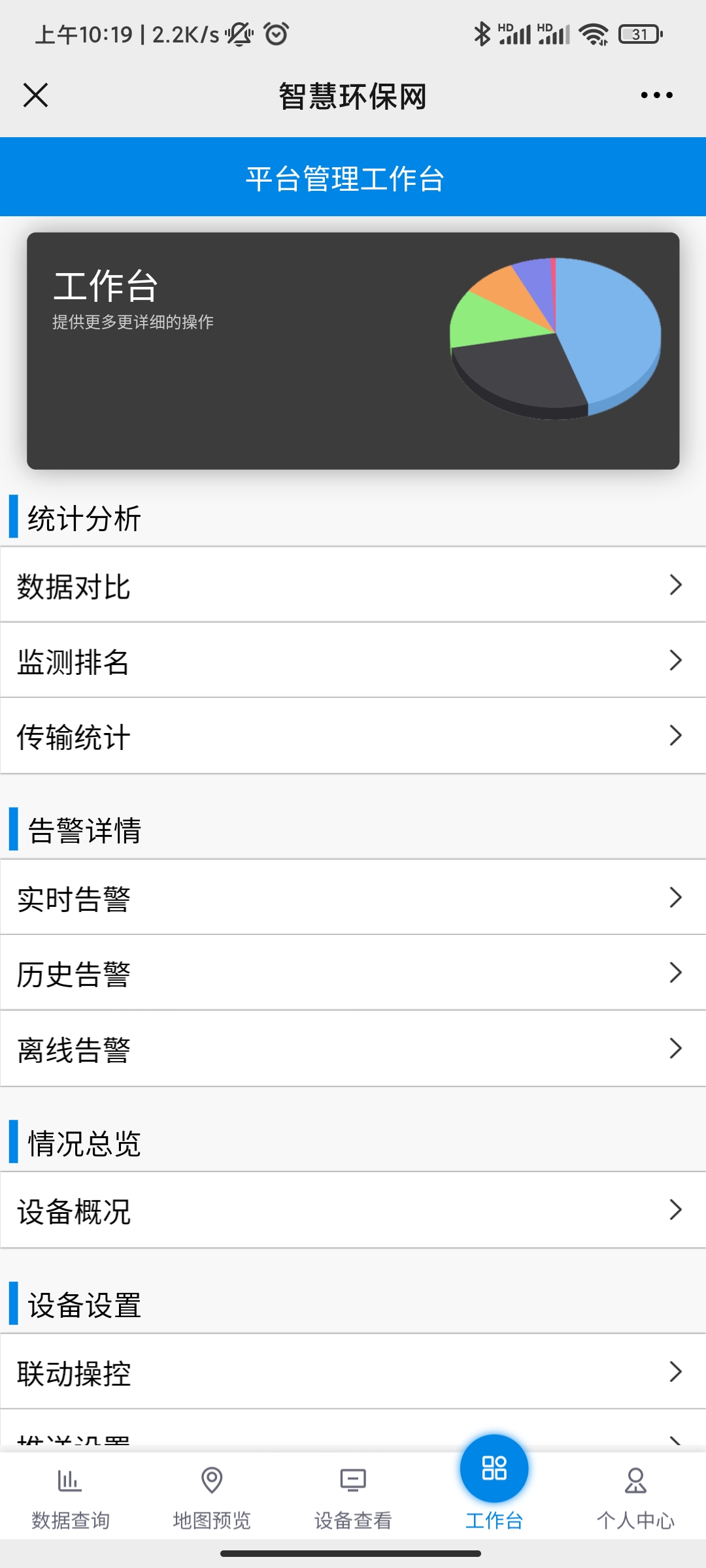Viewport: 706px width, 1568px height.
Task: Close the 智慧环保网 mini program
Action: 36,95
